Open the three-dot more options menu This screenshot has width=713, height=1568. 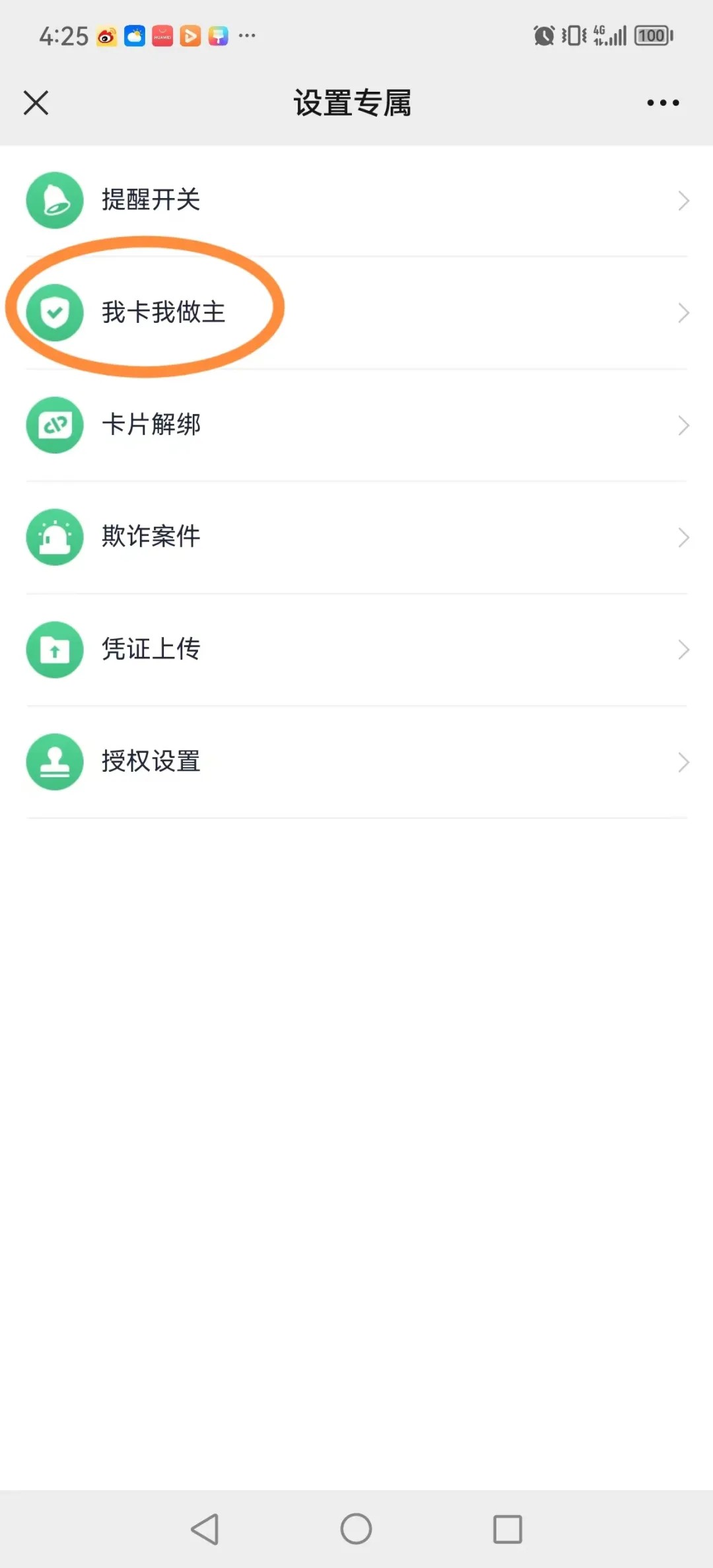click(663, 103)
